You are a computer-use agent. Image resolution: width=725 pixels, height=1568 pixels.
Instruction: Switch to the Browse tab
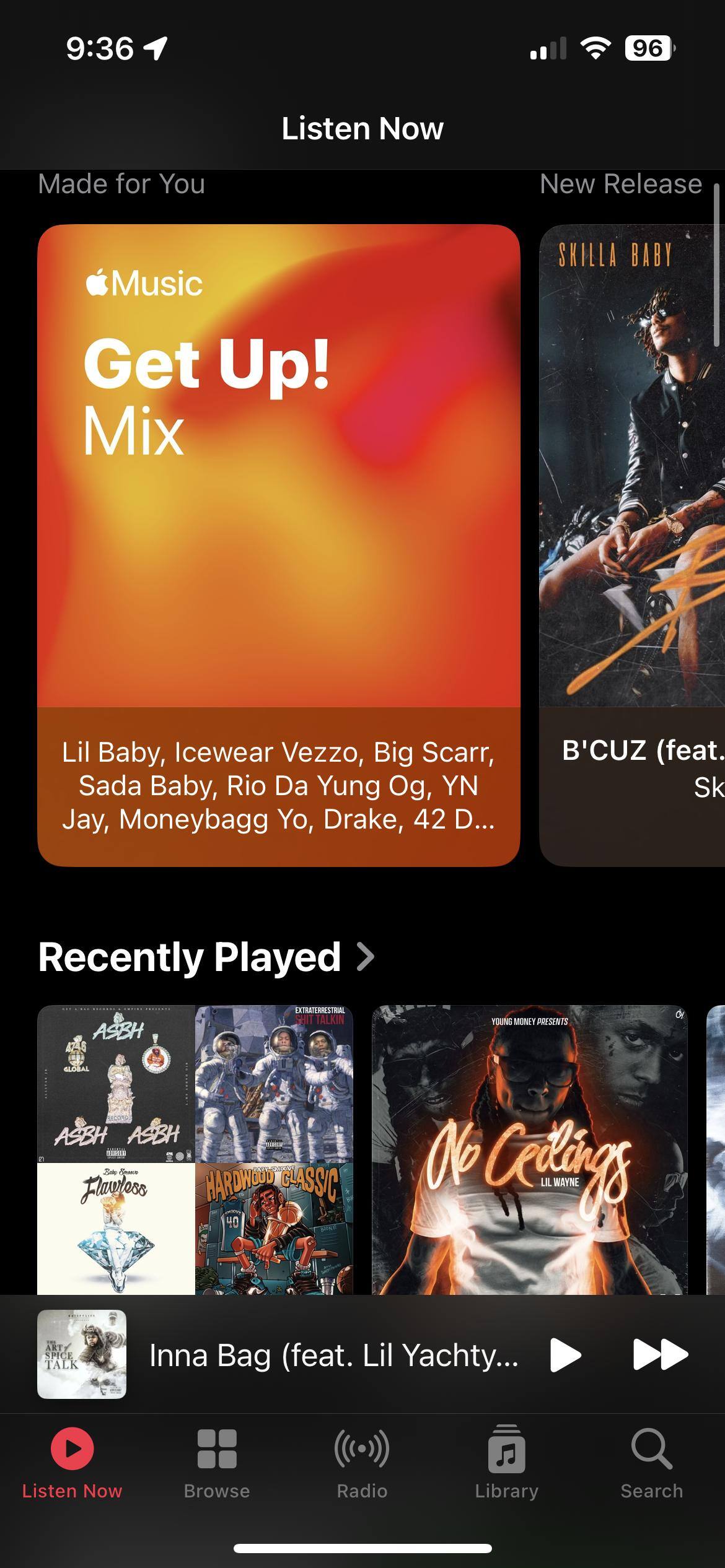(217, 1463)
